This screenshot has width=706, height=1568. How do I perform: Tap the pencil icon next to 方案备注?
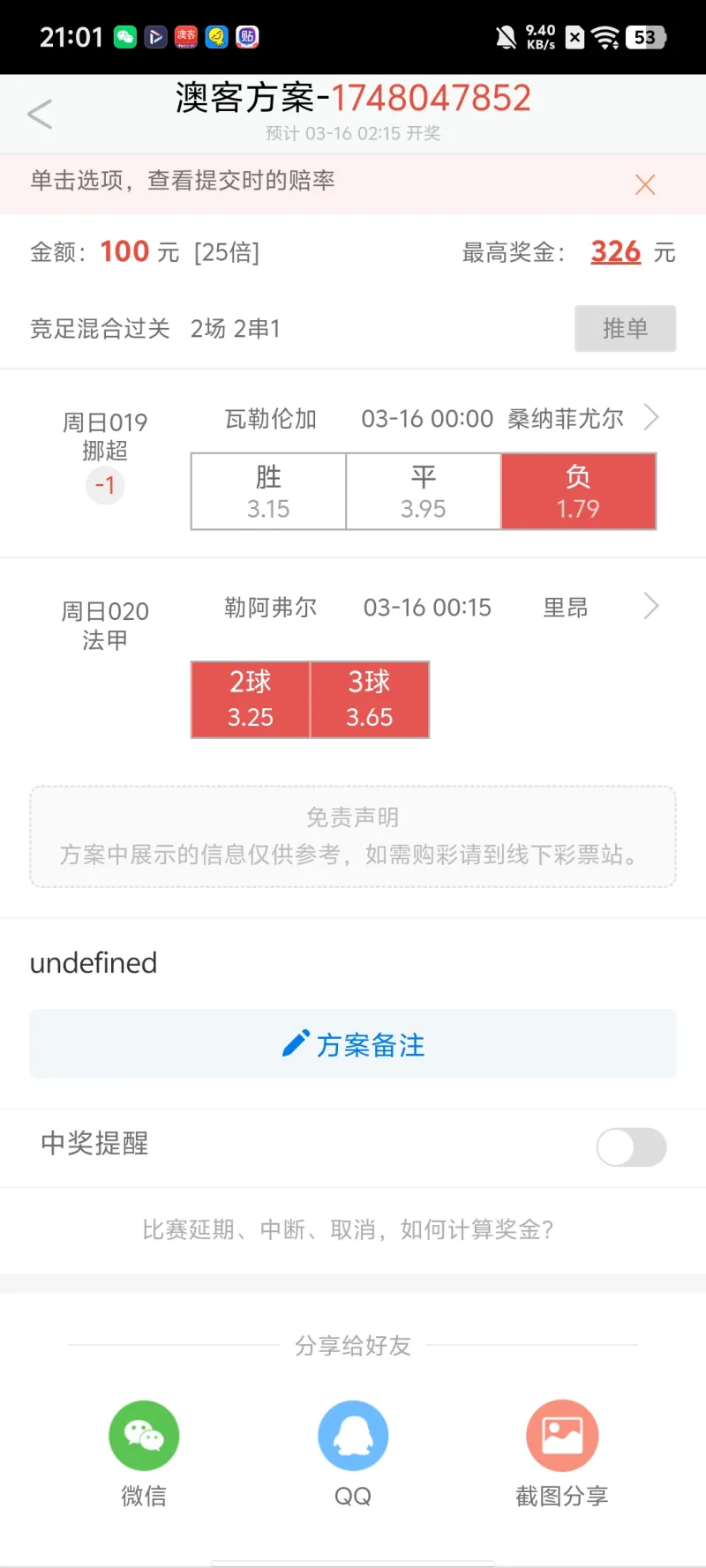point(296,1043)
